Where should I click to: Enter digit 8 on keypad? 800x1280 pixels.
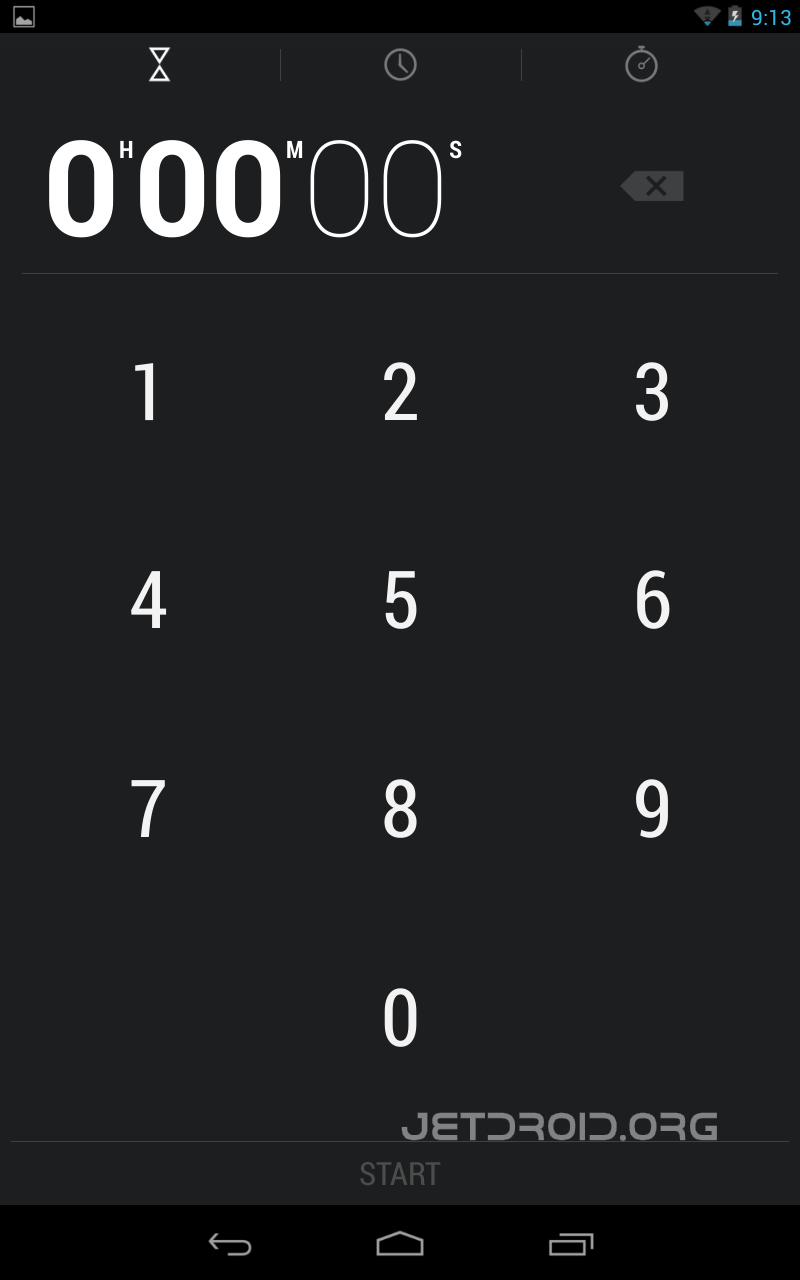click(x=400, y=809)
